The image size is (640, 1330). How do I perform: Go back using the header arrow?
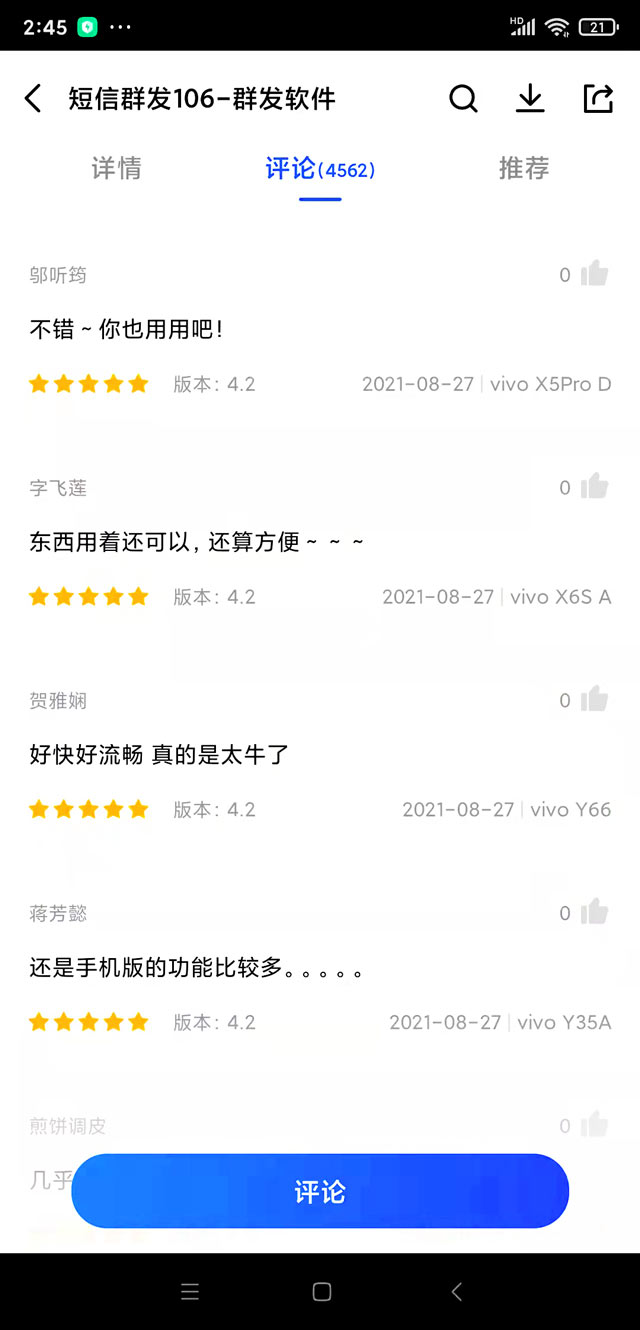pos(33,98)
